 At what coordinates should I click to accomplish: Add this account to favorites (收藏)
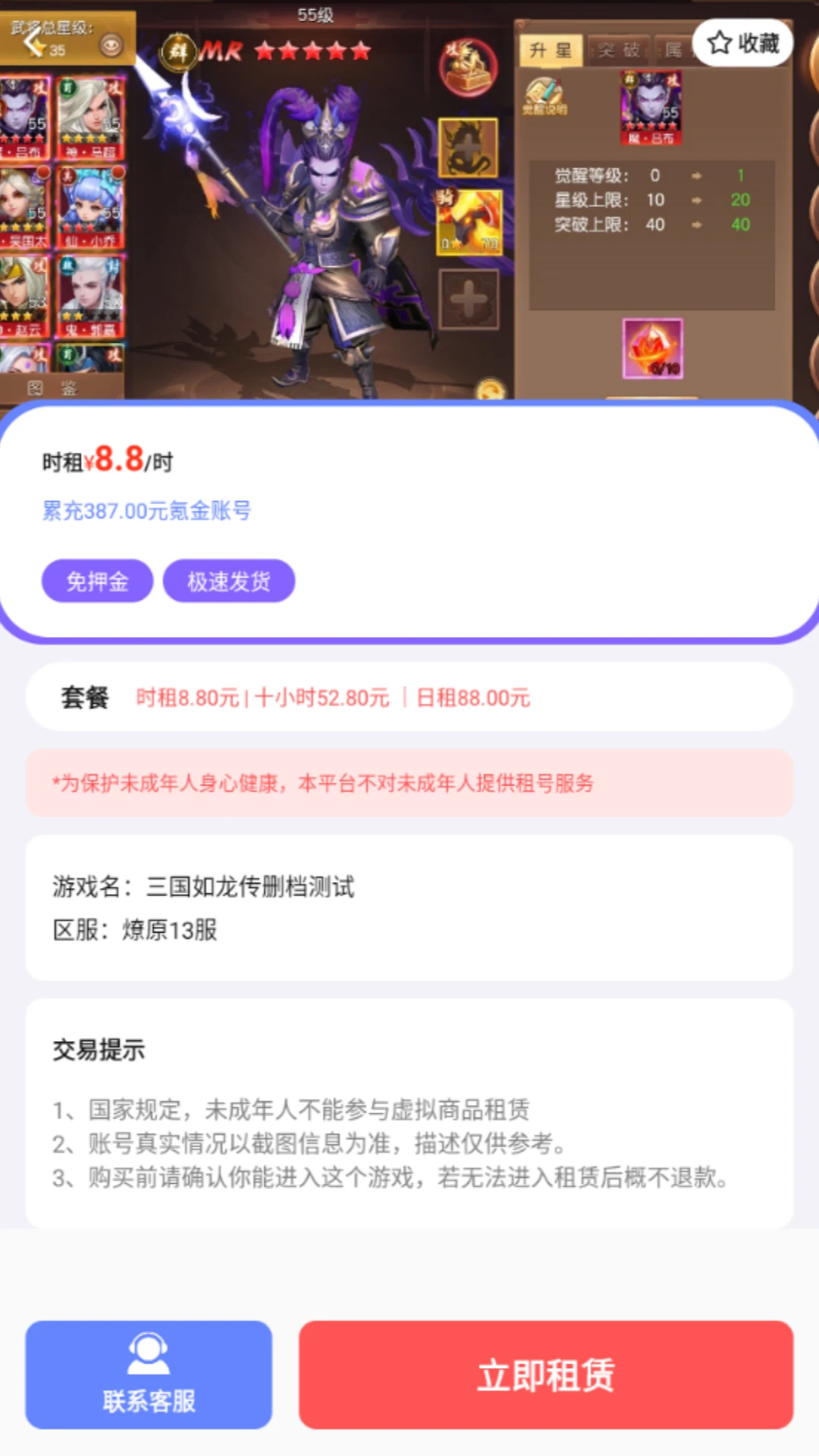(742, 43)
